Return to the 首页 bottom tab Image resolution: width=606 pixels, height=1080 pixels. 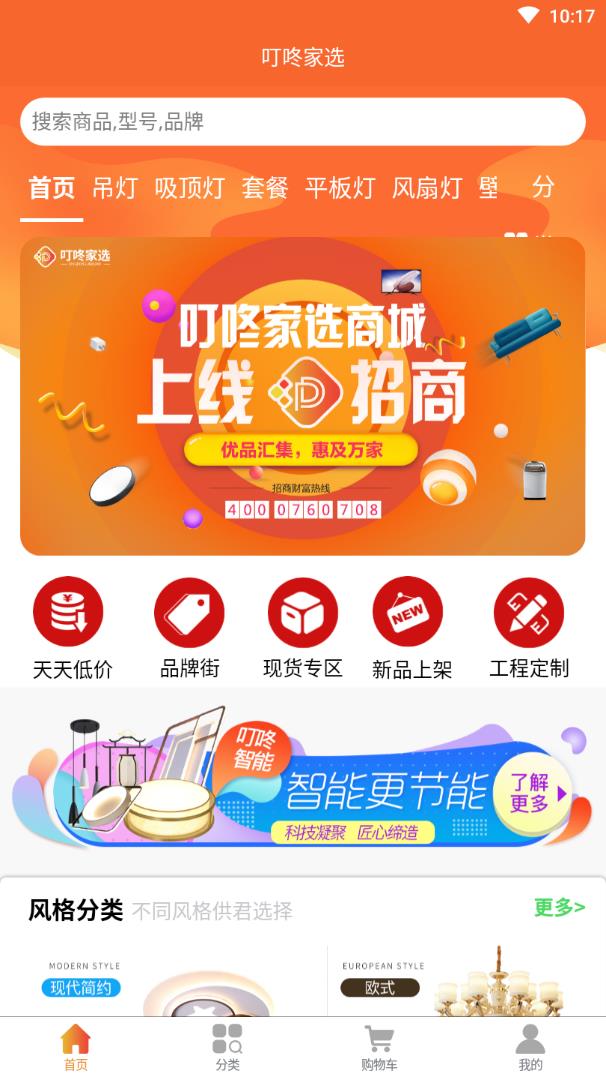[x=76, y=1047]
